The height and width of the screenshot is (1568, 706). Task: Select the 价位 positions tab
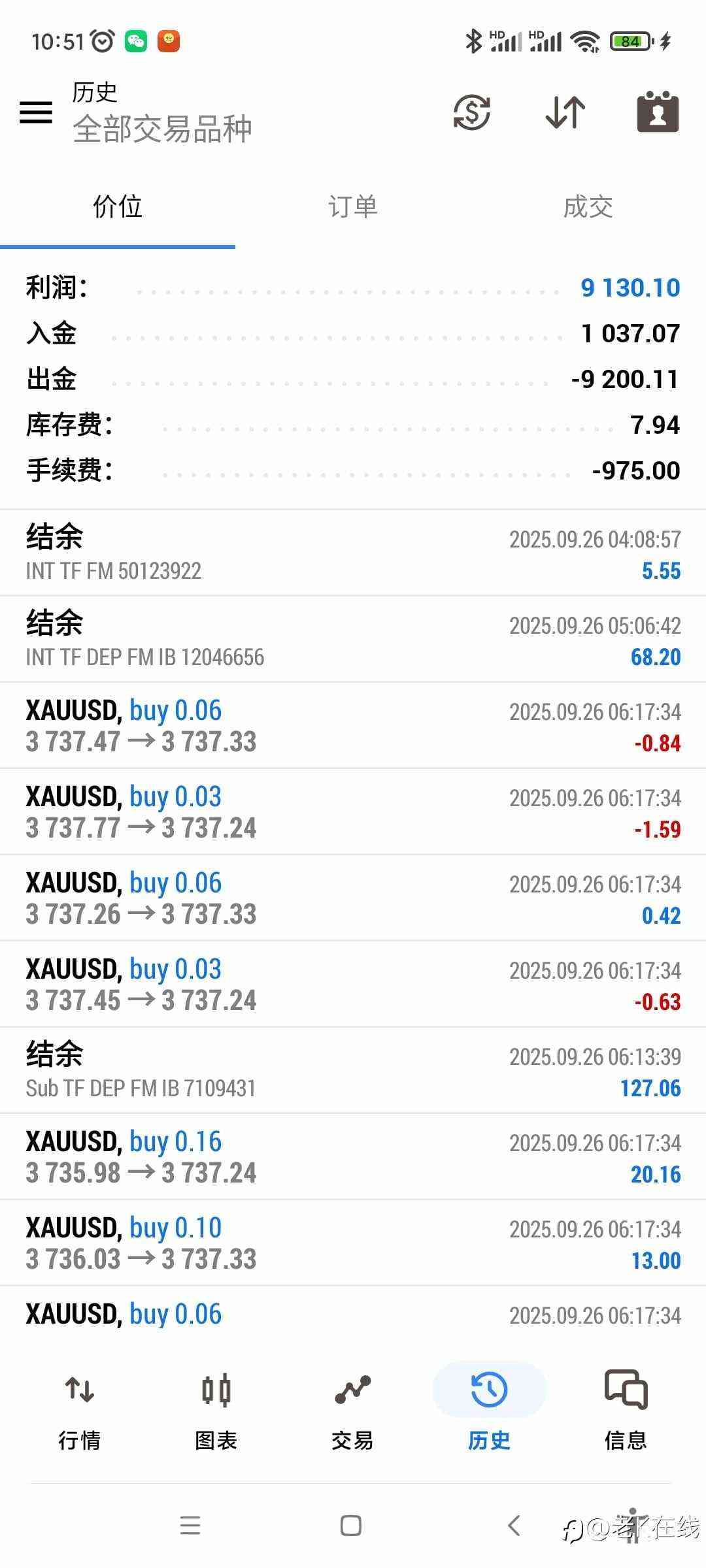118,206
